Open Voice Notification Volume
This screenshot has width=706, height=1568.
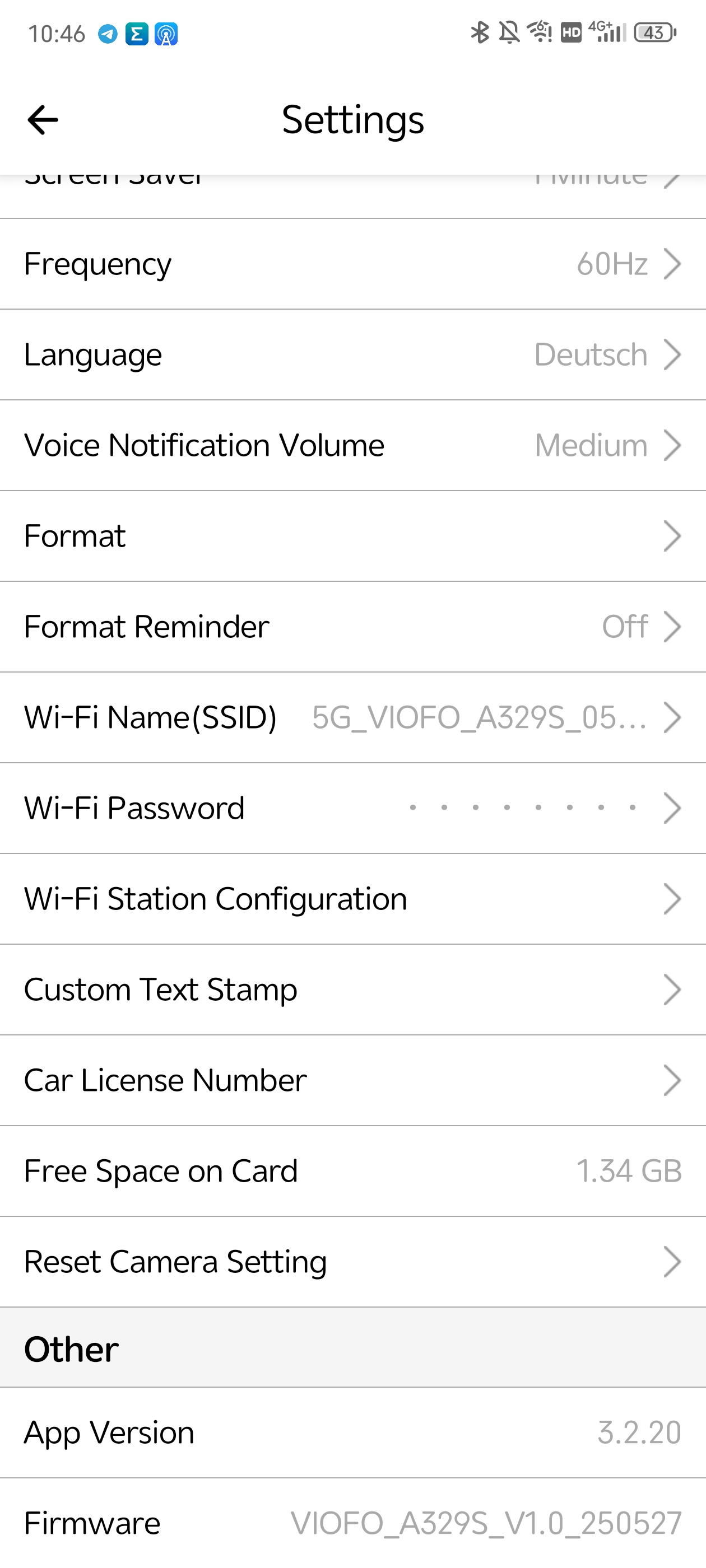coord(352,446)
